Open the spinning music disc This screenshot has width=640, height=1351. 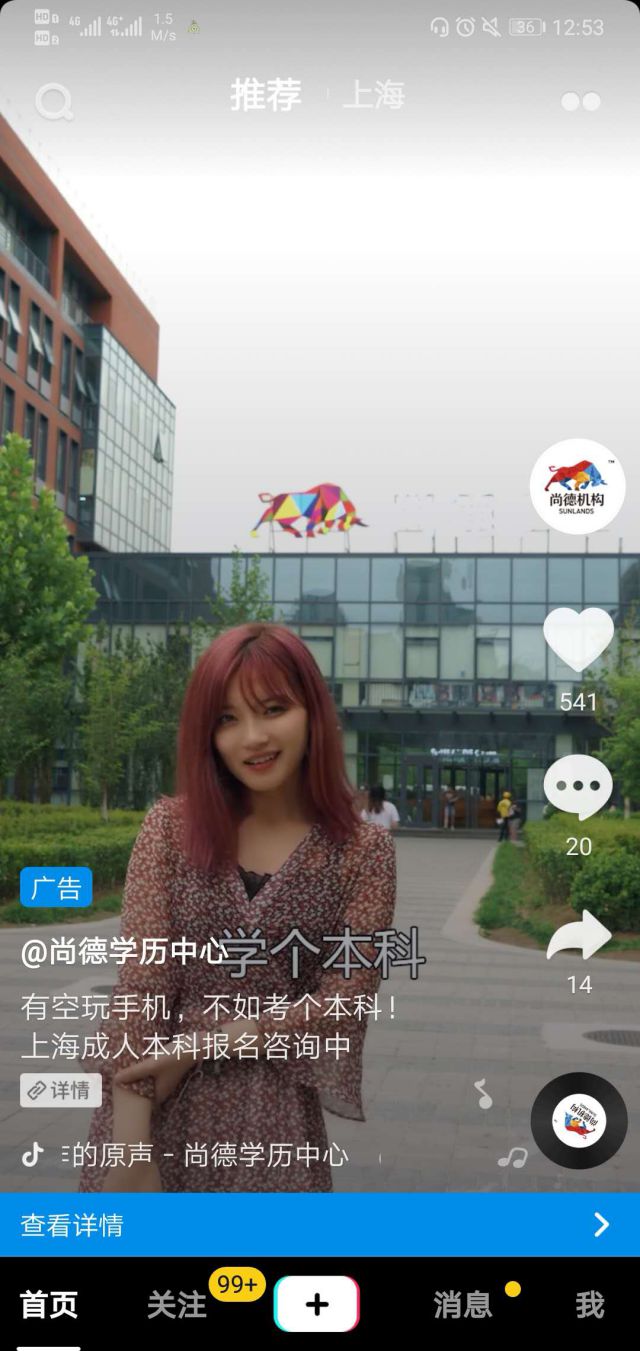pos(579,1121)
